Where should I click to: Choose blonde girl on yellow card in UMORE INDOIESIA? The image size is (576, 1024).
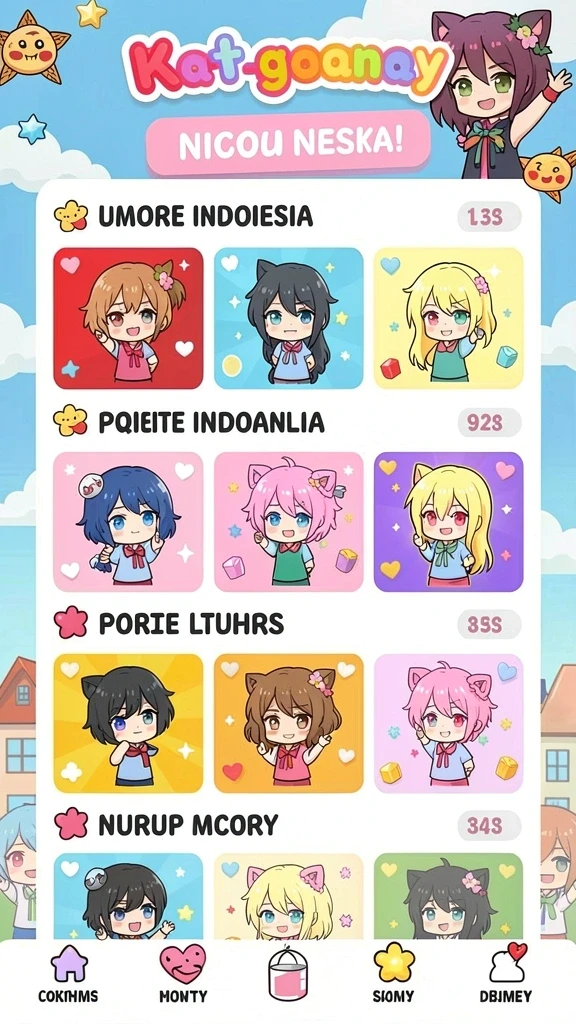click(449, 318)
